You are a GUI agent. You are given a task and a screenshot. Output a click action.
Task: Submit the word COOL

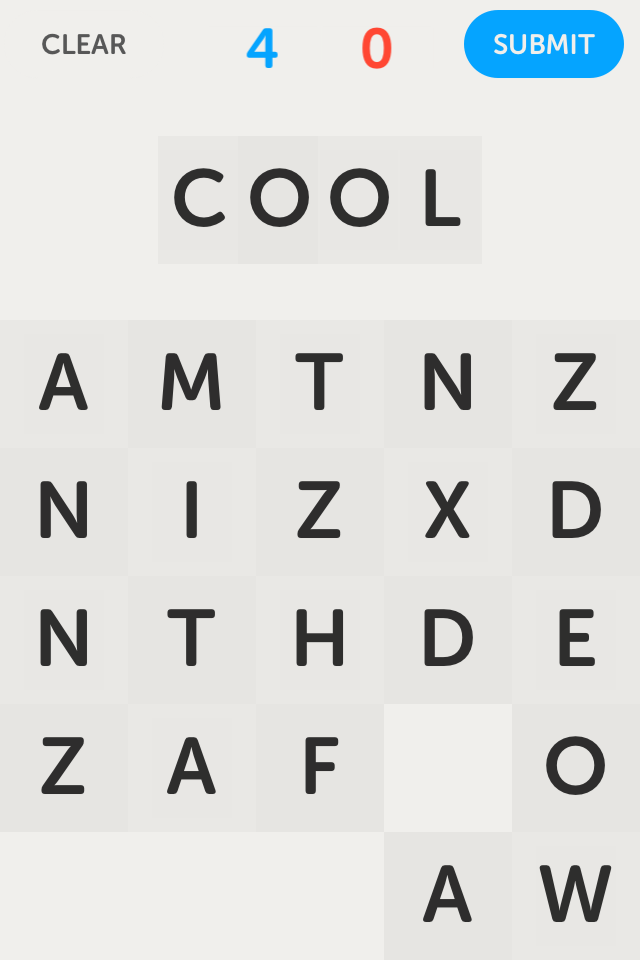pos(543,44)
